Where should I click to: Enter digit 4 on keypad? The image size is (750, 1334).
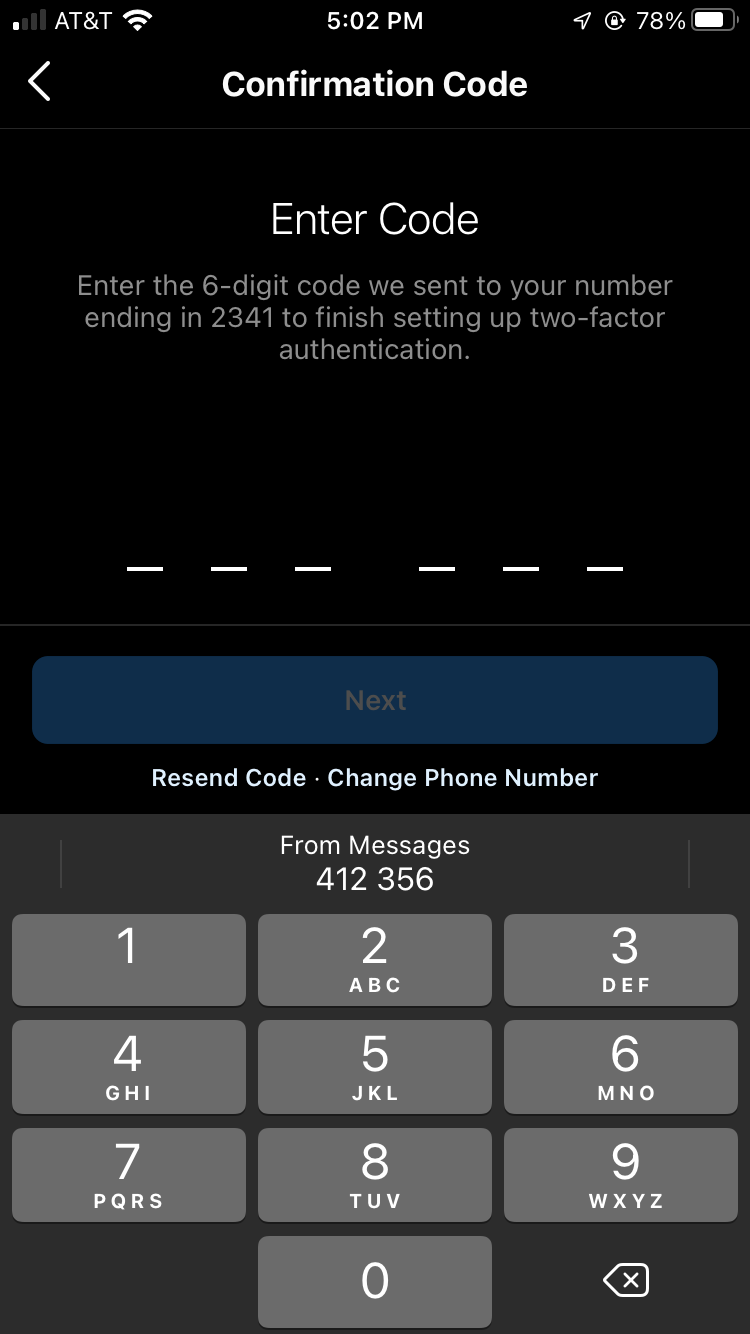(x=128, y=1067)
